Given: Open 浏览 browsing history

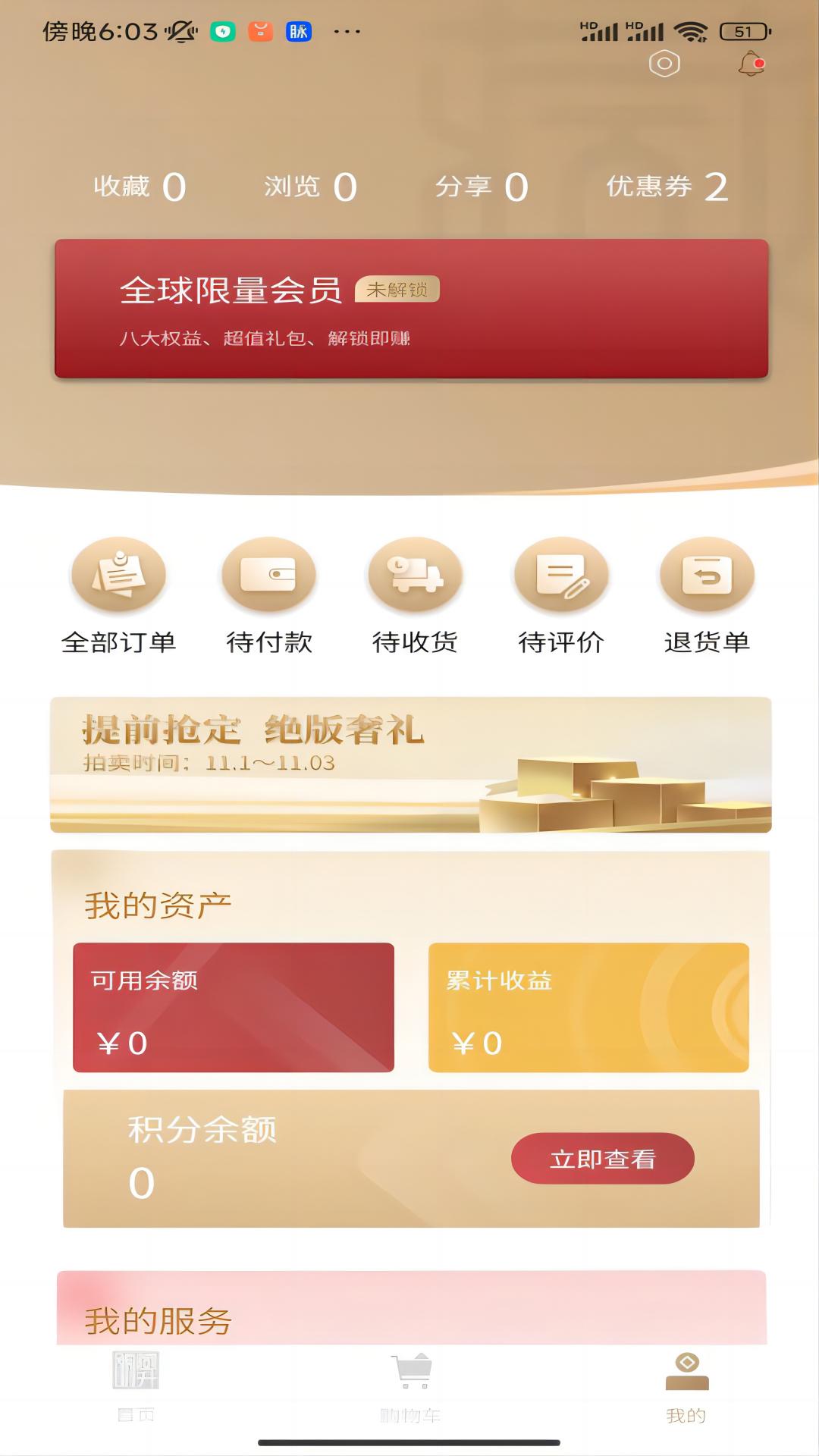Looking at the screenshot, I should [310, 187].
